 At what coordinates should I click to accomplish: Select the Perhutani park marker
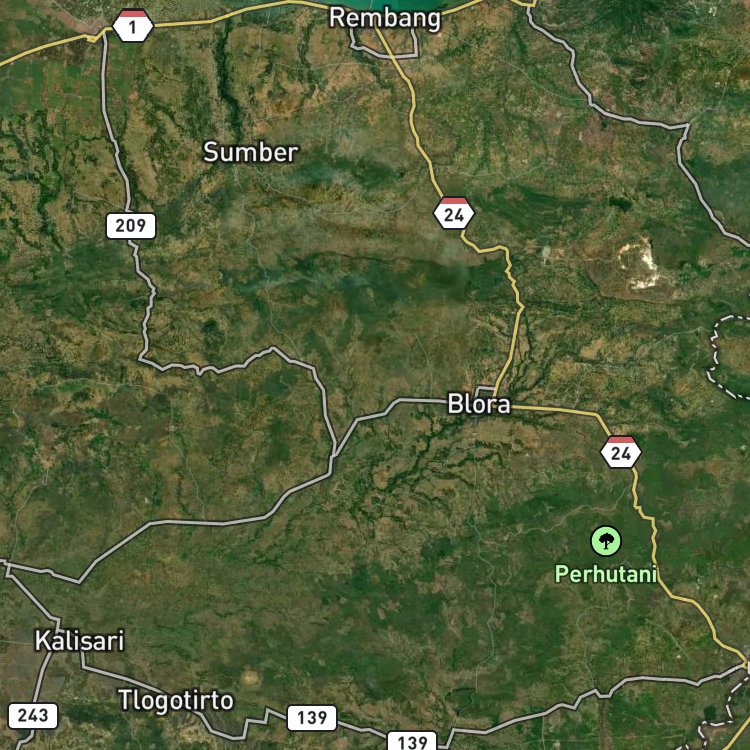click(x=605, y=542)
